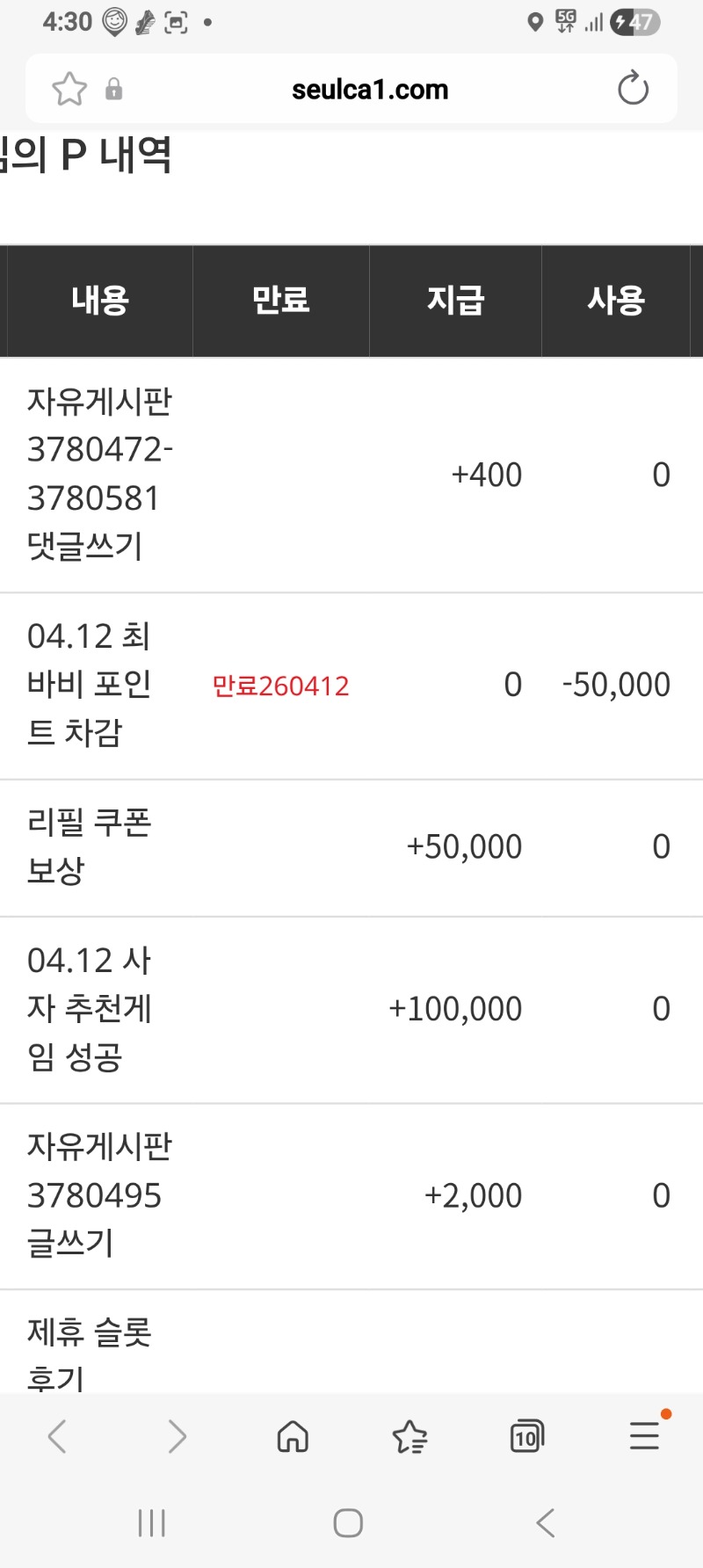
Task: Open the bookmarks list
Action: click(x=409, y=1437)
